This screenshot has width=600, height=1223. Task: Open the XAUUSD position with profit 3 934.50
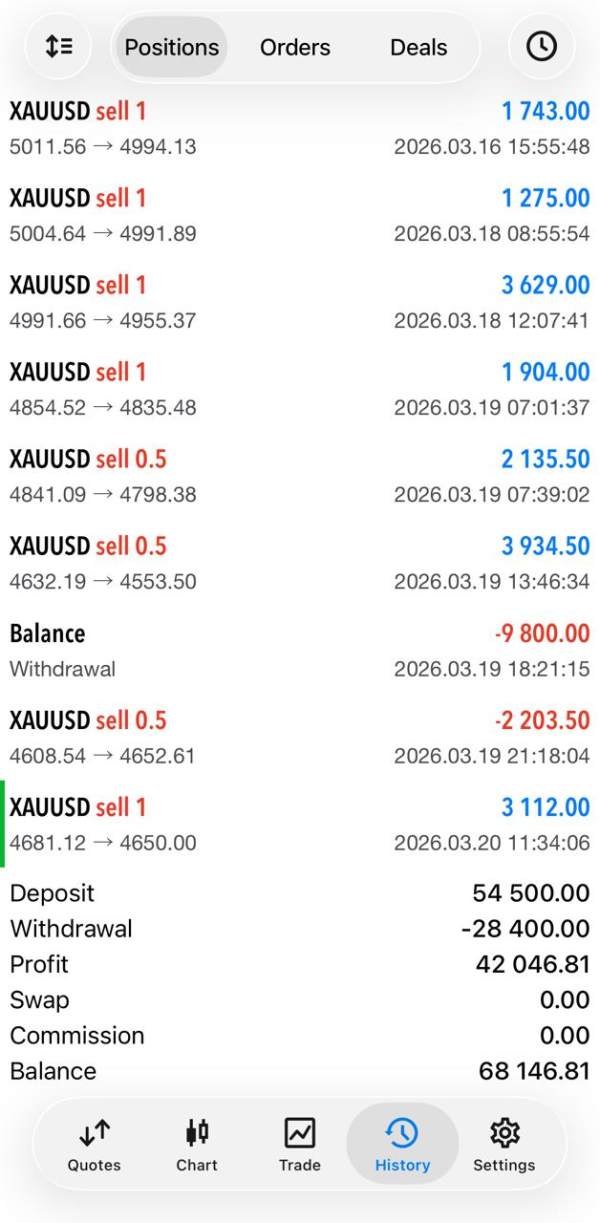(x=300, y=564)
